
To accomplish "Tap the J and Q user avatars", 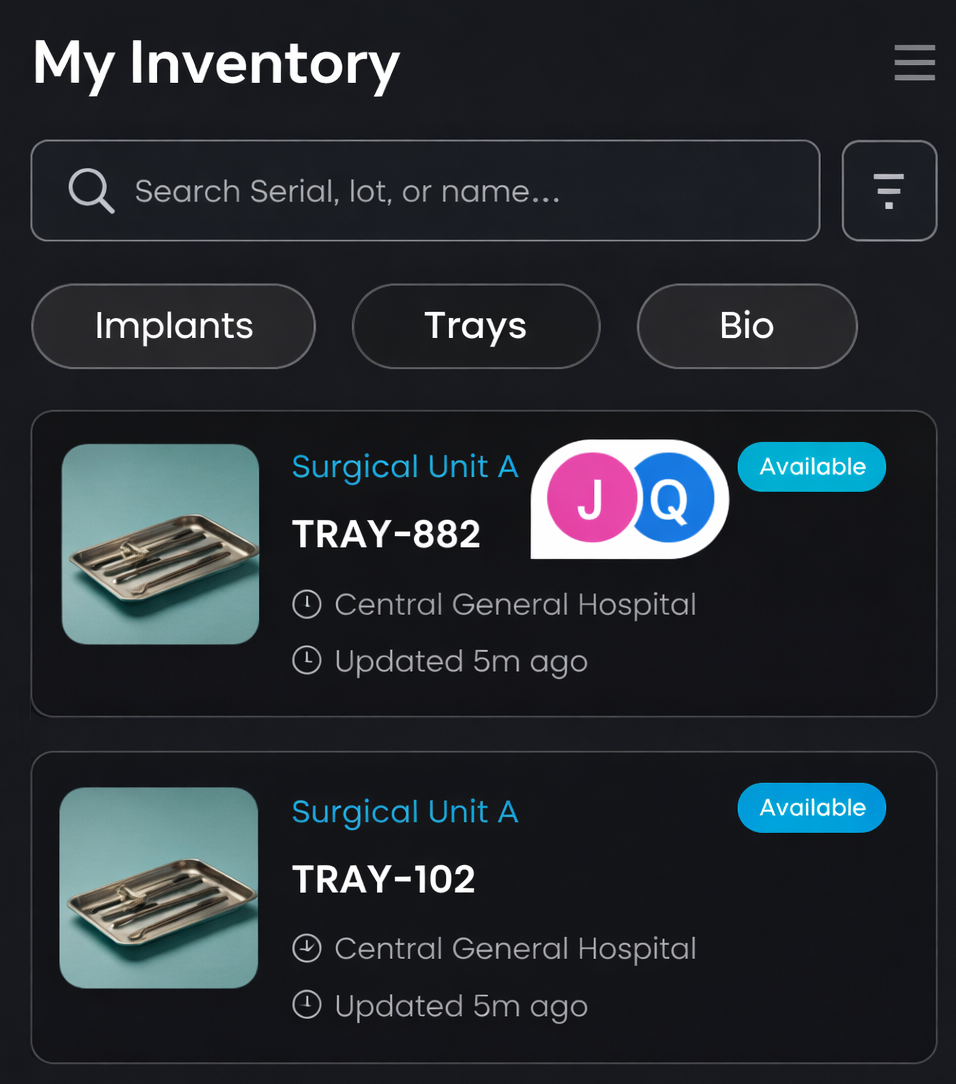I will coord(630,499).
